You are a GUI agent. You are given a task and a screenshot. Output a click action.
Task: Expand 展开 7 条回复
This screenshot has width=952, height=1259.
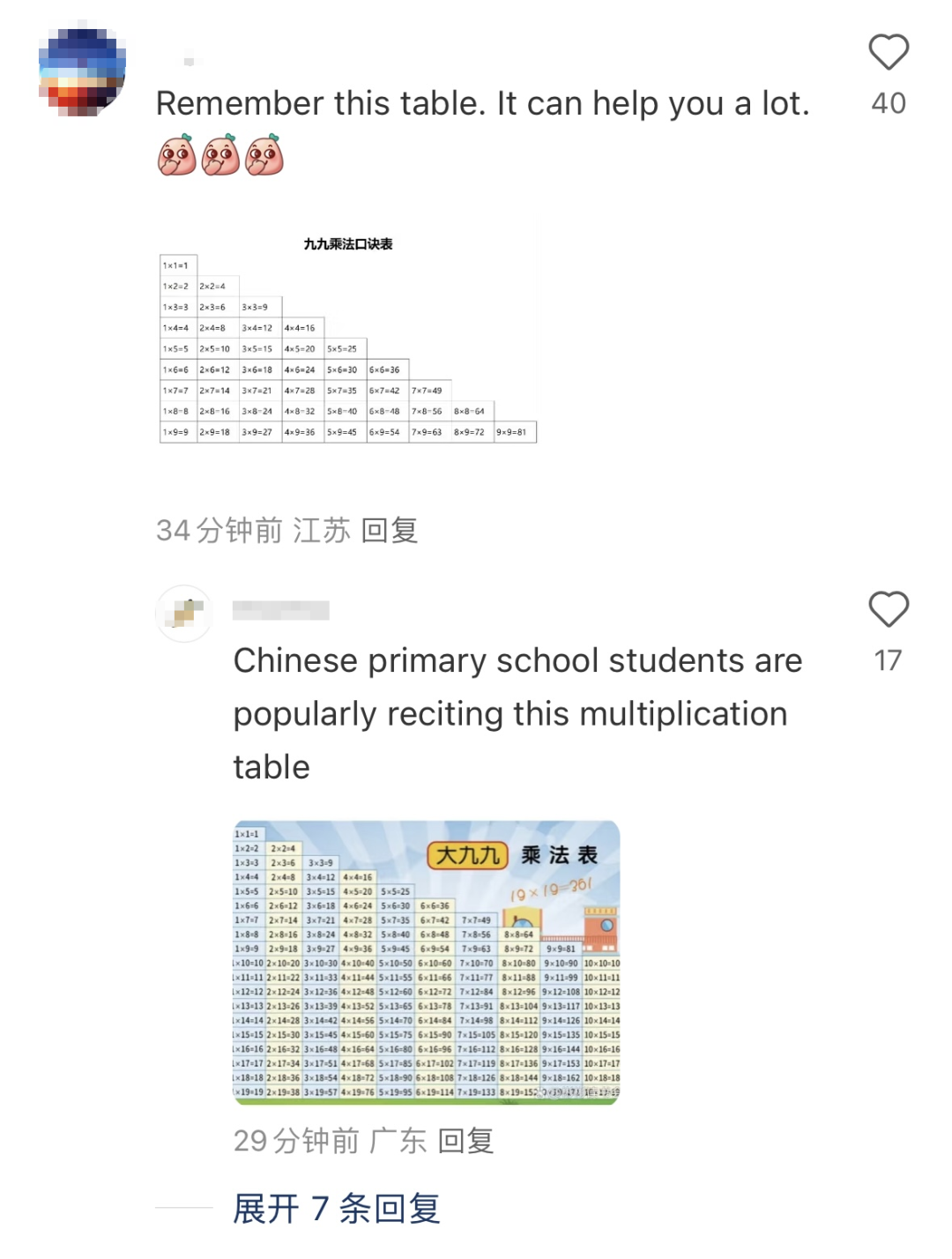(x=336, y=1209)
